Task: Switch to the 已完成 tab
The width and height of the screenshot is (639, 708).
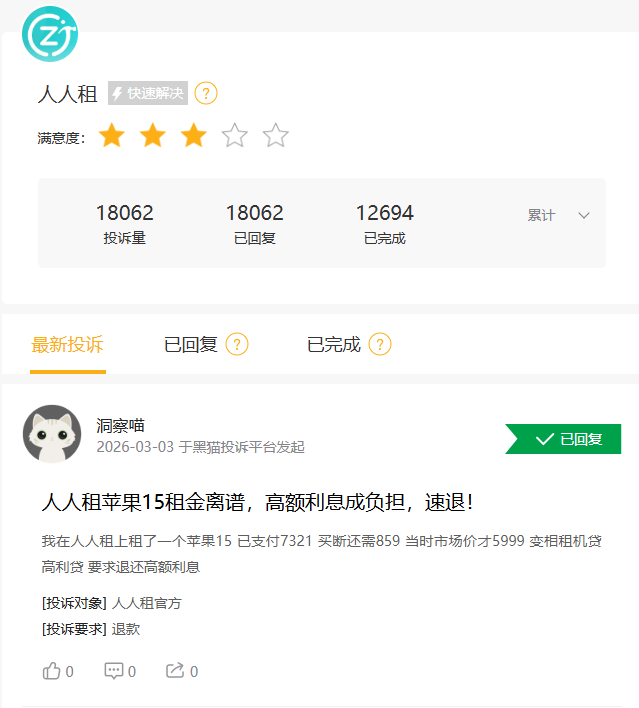Action: point(333,345)
